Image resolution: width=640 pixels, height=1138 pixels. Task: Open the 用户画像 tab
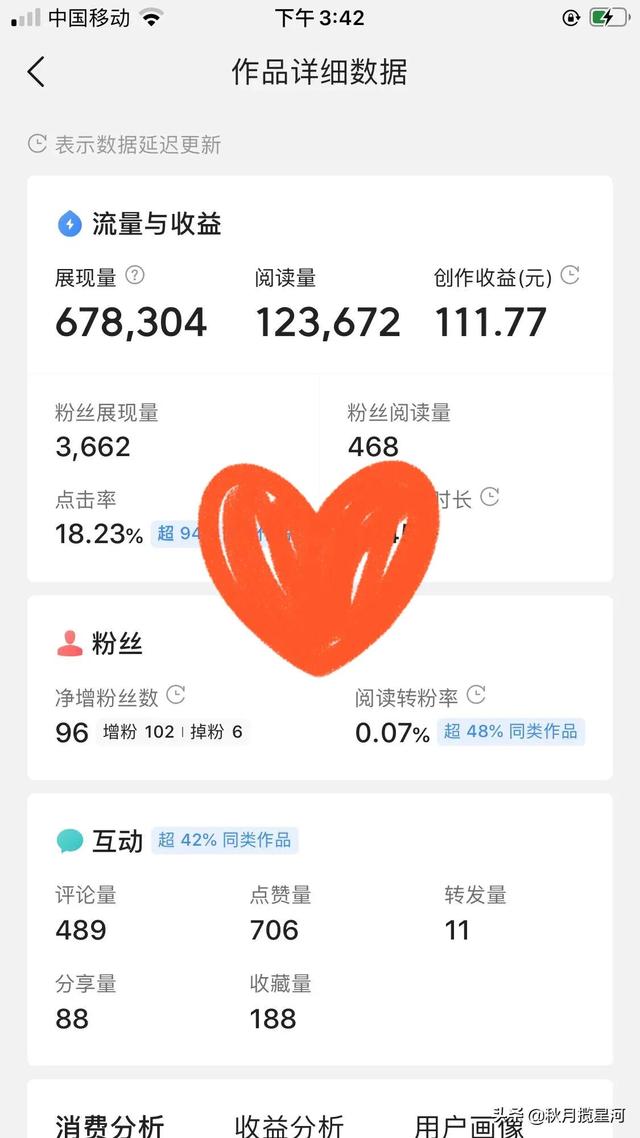(468, 1126)
